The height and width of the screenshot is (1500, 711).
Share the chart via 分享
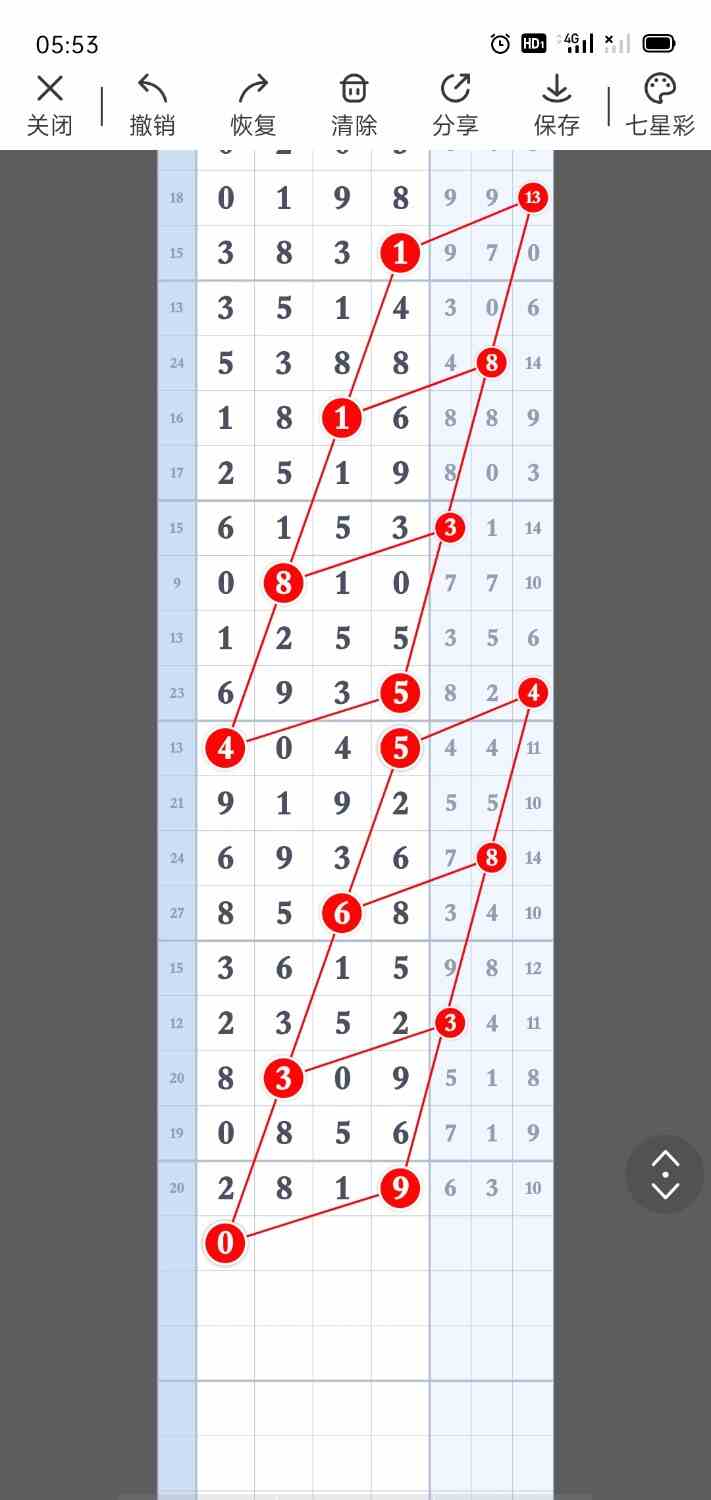(x=455, y=105)
